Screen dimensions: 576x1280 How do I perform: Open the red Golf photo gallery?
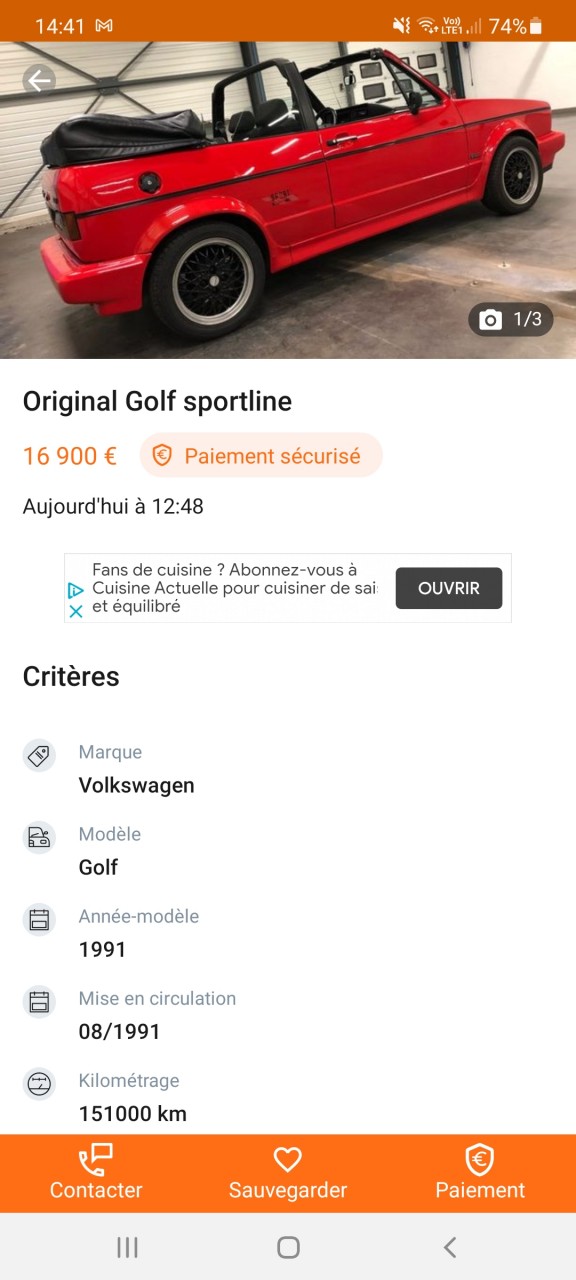(288, 200)
